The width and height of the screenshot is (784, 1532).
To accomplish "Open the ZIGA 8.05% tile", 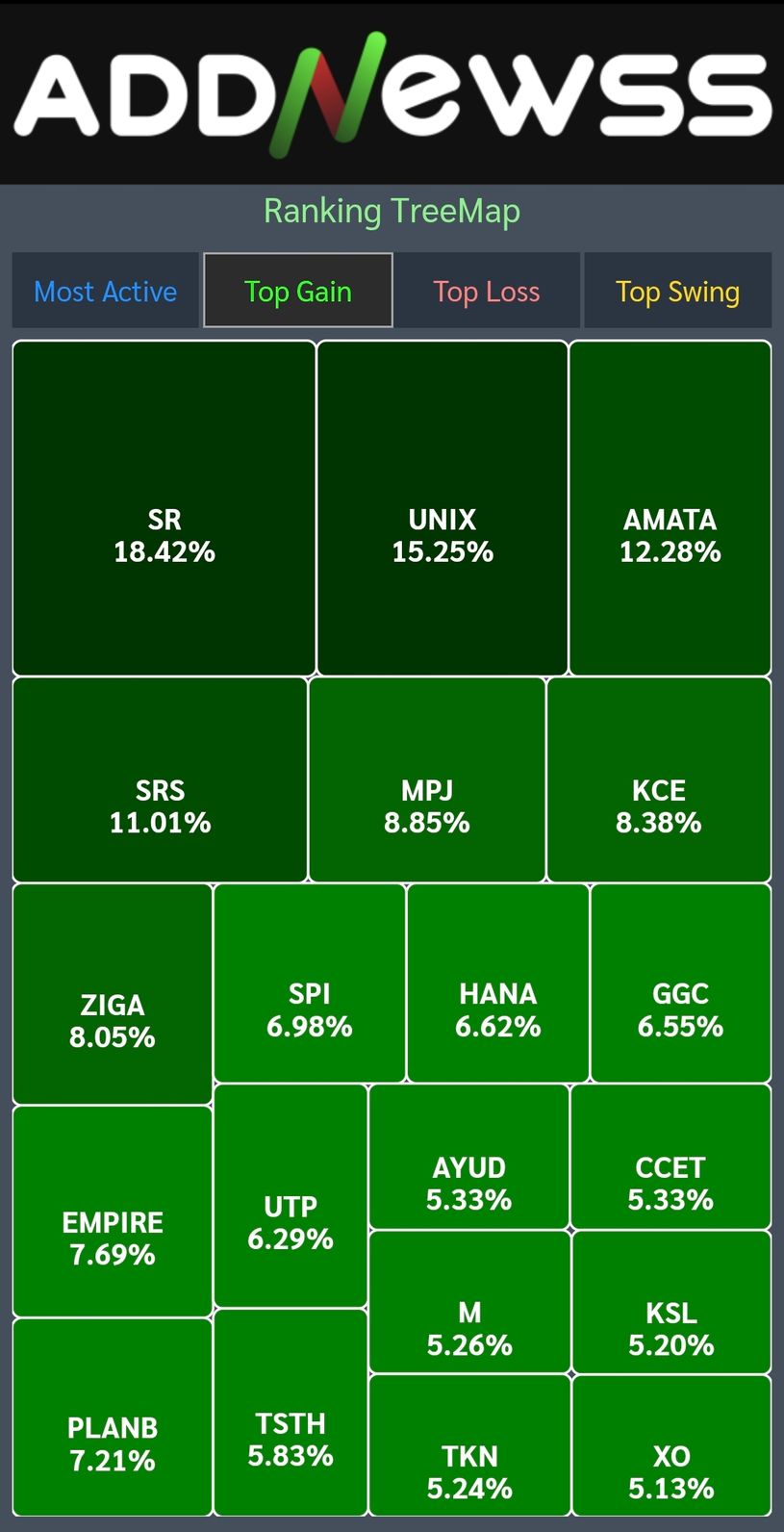I will point(113,994).
